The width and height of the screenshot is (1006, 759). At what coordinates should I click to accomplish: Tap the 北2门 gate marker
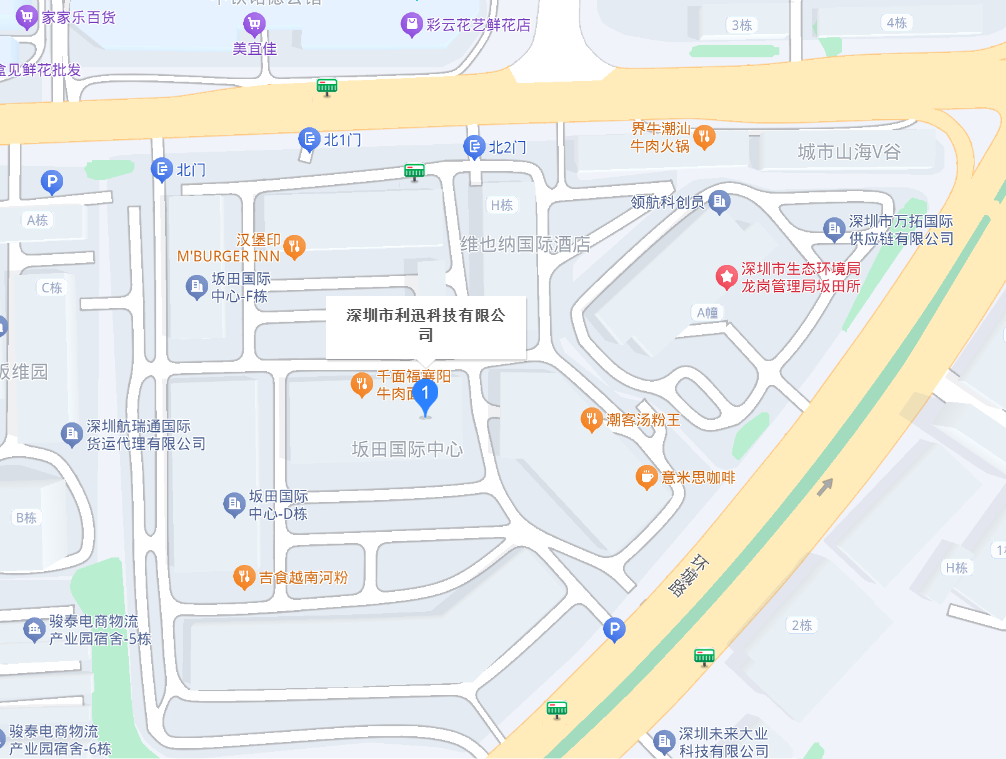[474, 148]
